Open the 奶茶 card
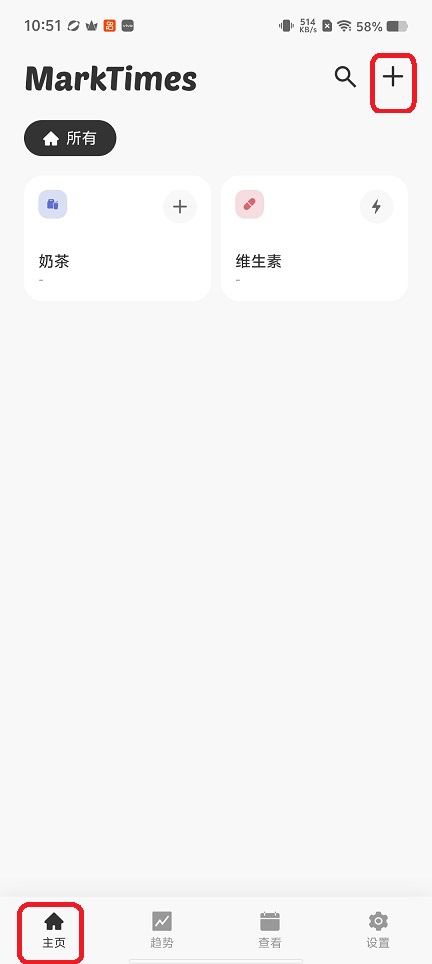This screenshot has width=432, height=964. pyautogui.click(x=117, y=239)
